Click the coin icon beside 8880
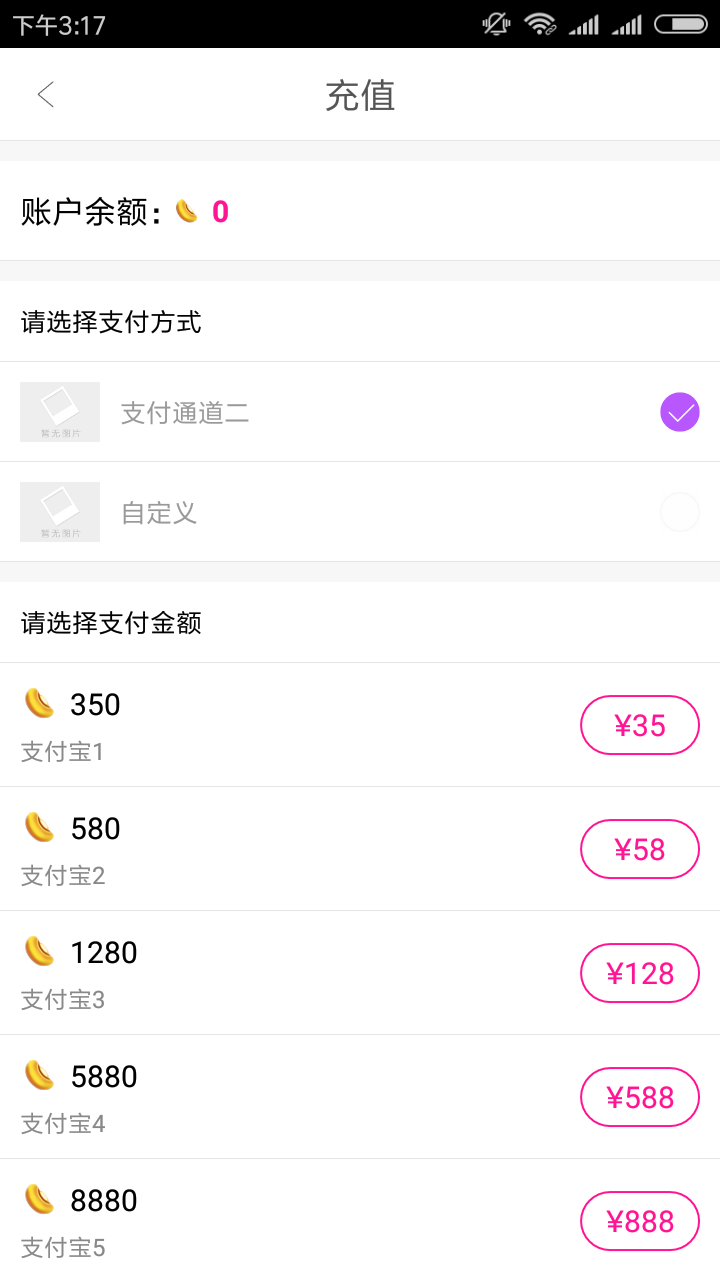The width and height of the screenshot is (720, 1280). click(39, 1199)
